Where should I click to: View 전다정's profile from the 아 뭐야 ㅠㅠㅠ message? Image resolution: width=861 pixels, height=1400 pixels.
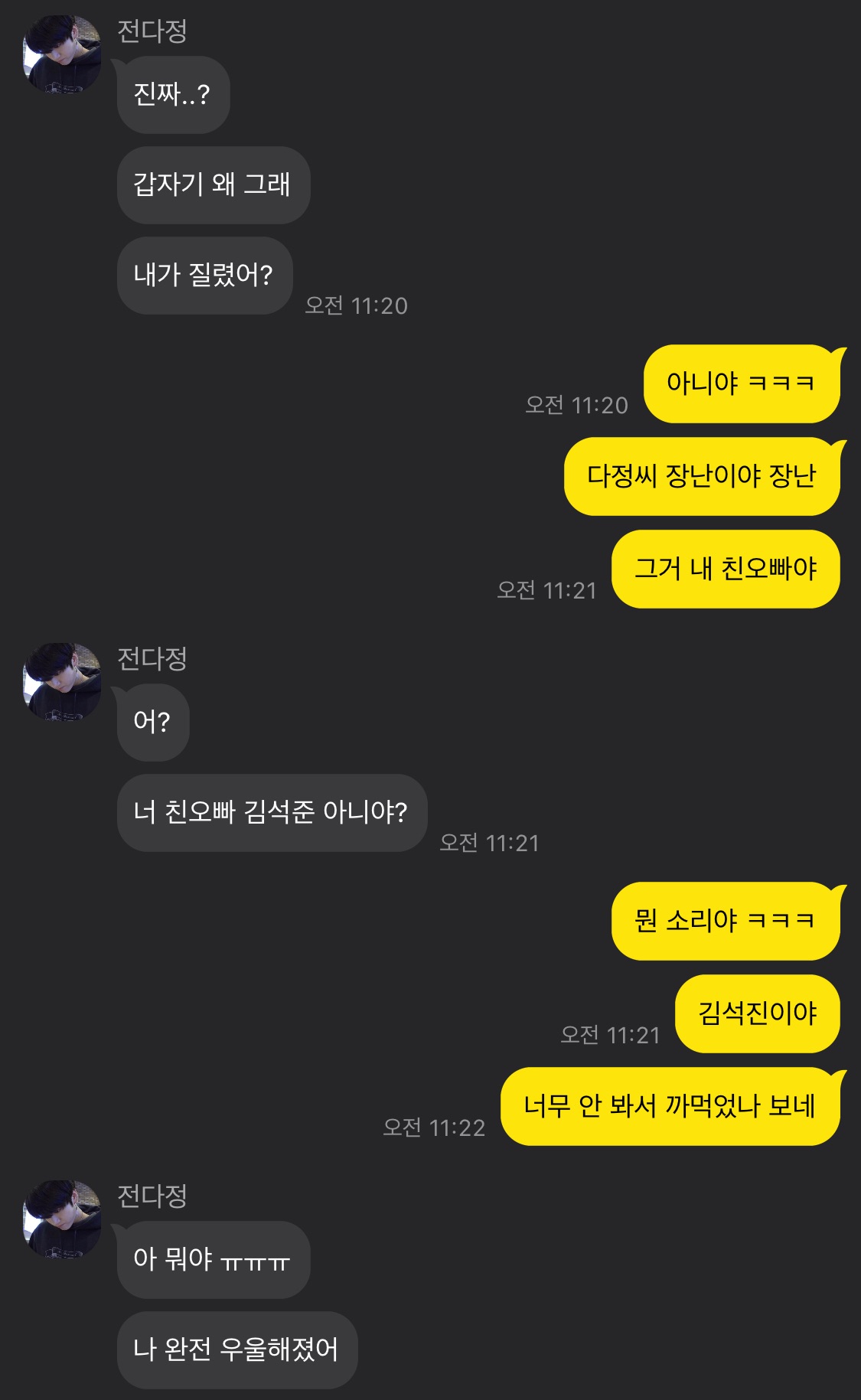coord(62,1219)
